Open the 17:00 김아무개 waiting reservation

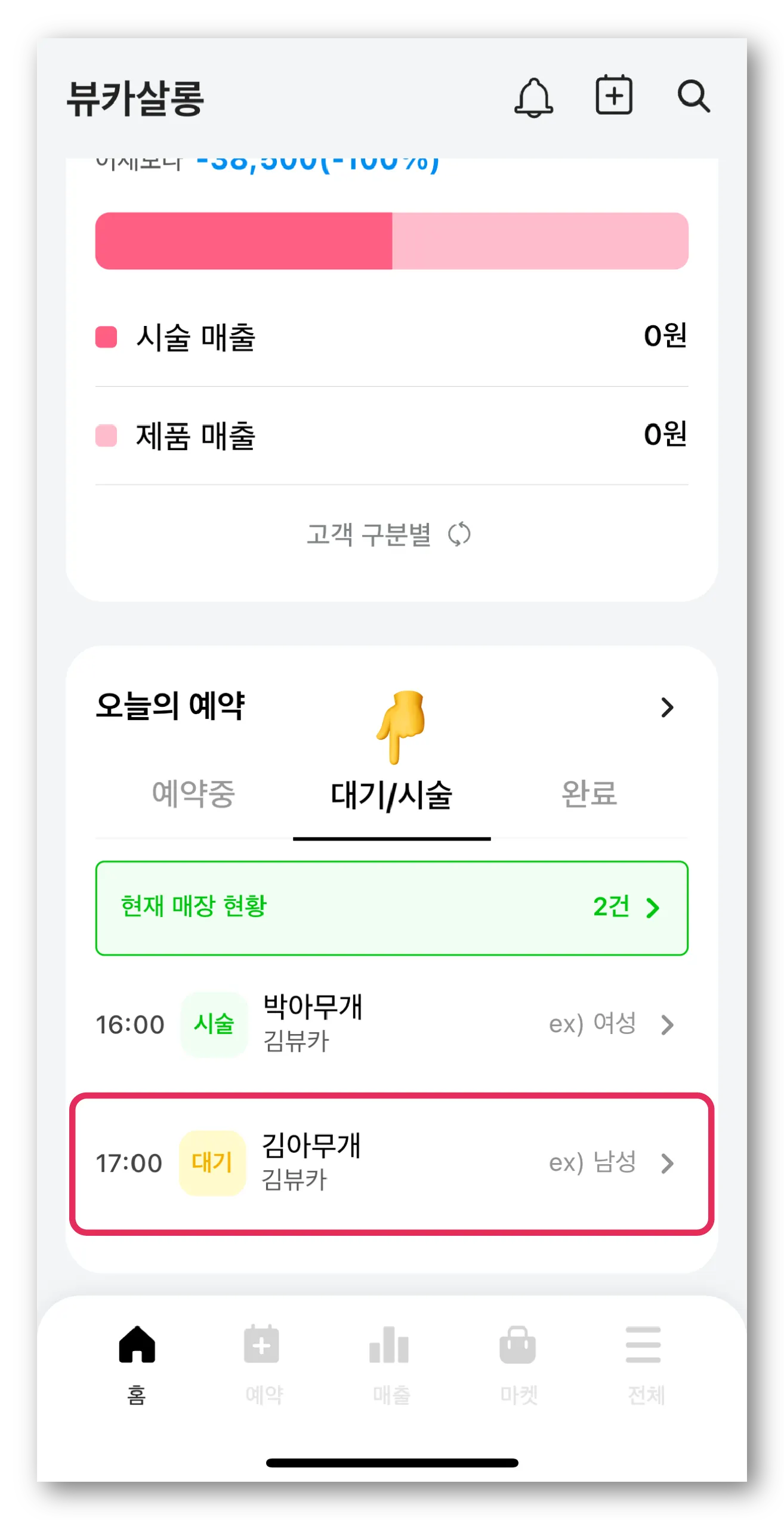coord(391,1163)
